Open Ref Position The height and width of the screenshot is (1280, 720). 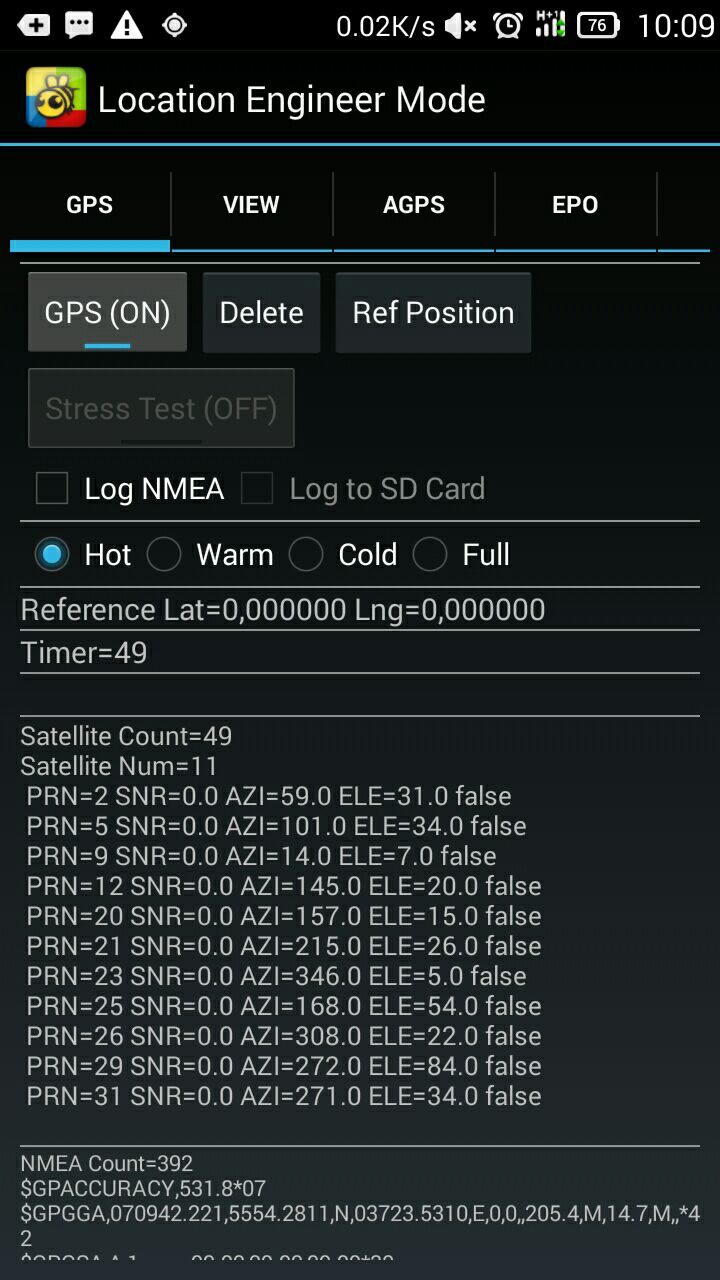pyautogui.click(x=433, y=313)
